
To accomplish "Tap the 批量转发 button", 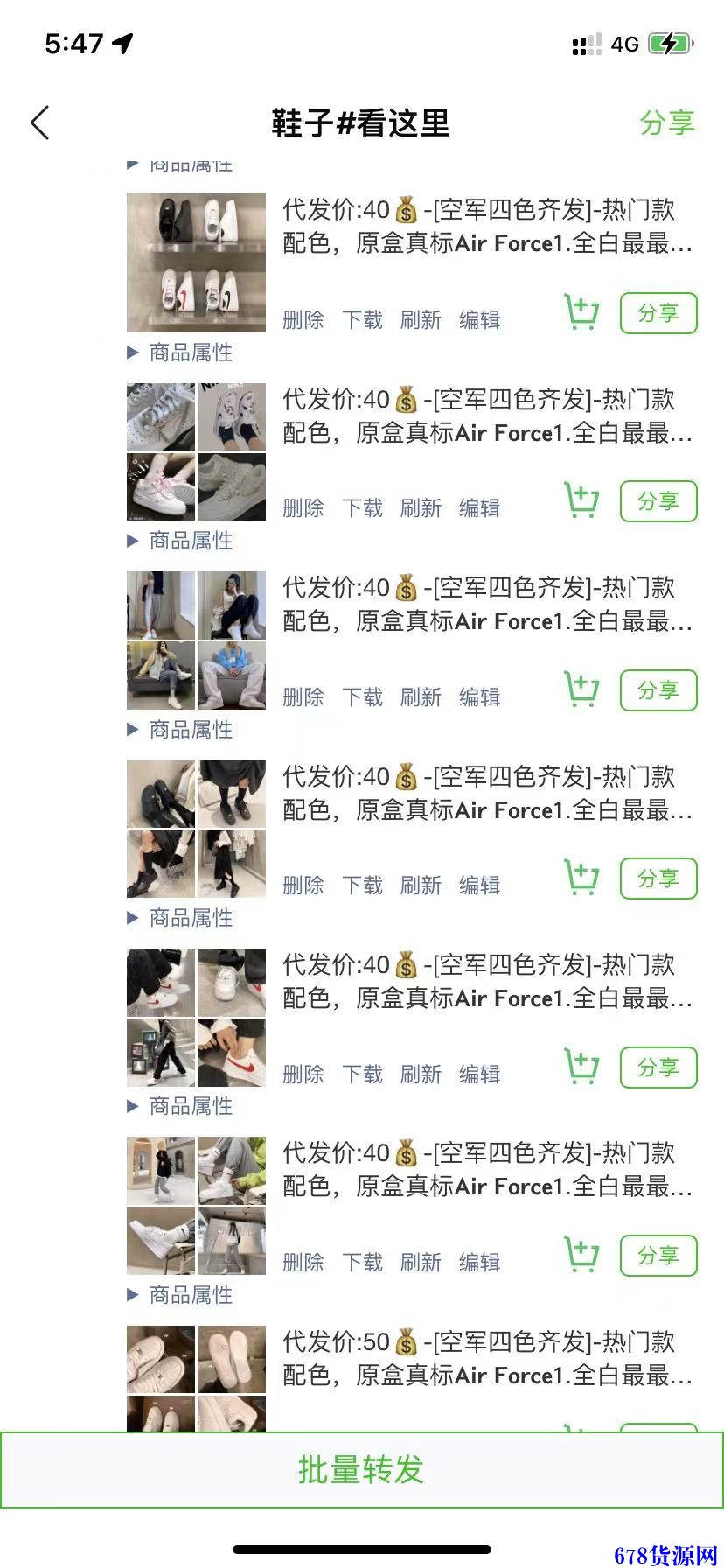I will click(361, 1469).
